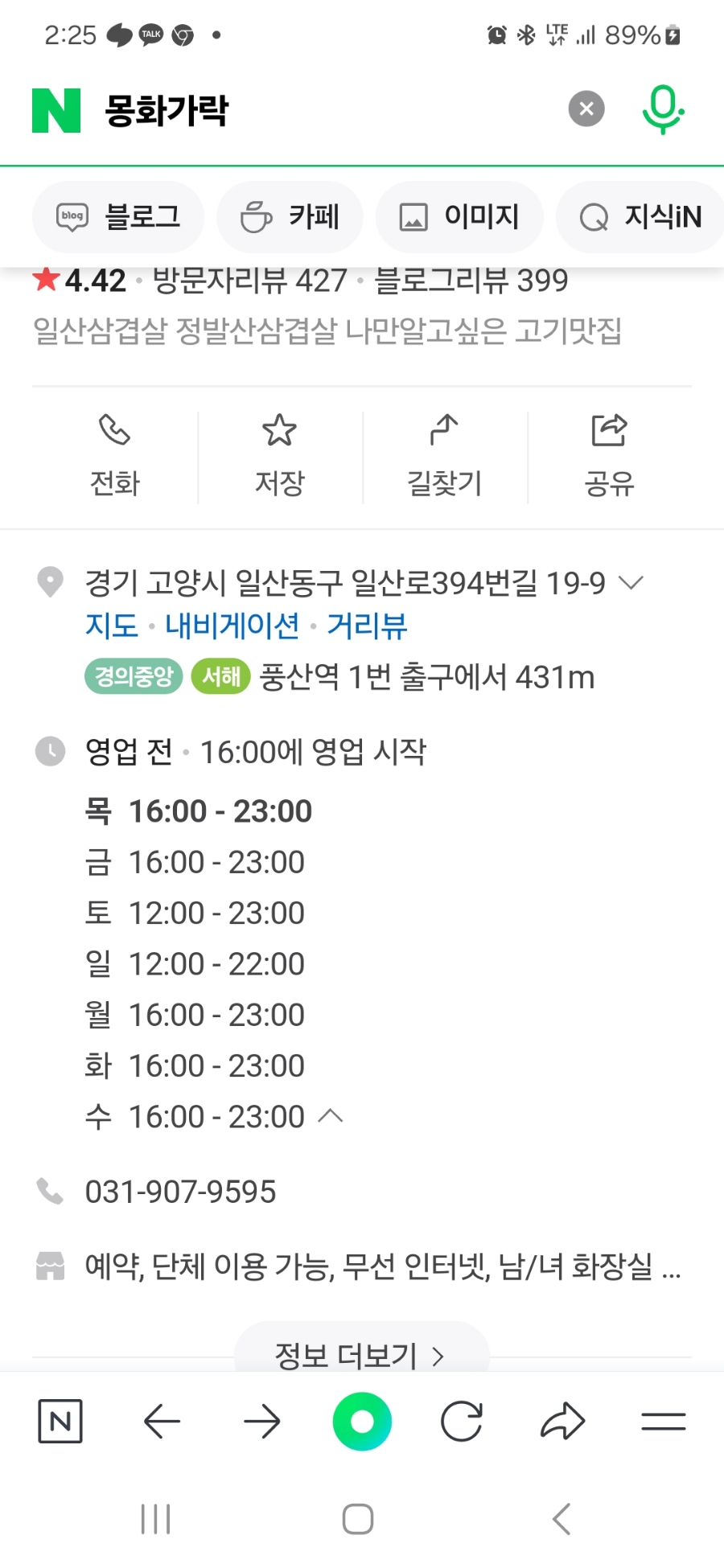724x1568 pixels.
Task: Switch to the 지식iN tab
Action: 641,217
